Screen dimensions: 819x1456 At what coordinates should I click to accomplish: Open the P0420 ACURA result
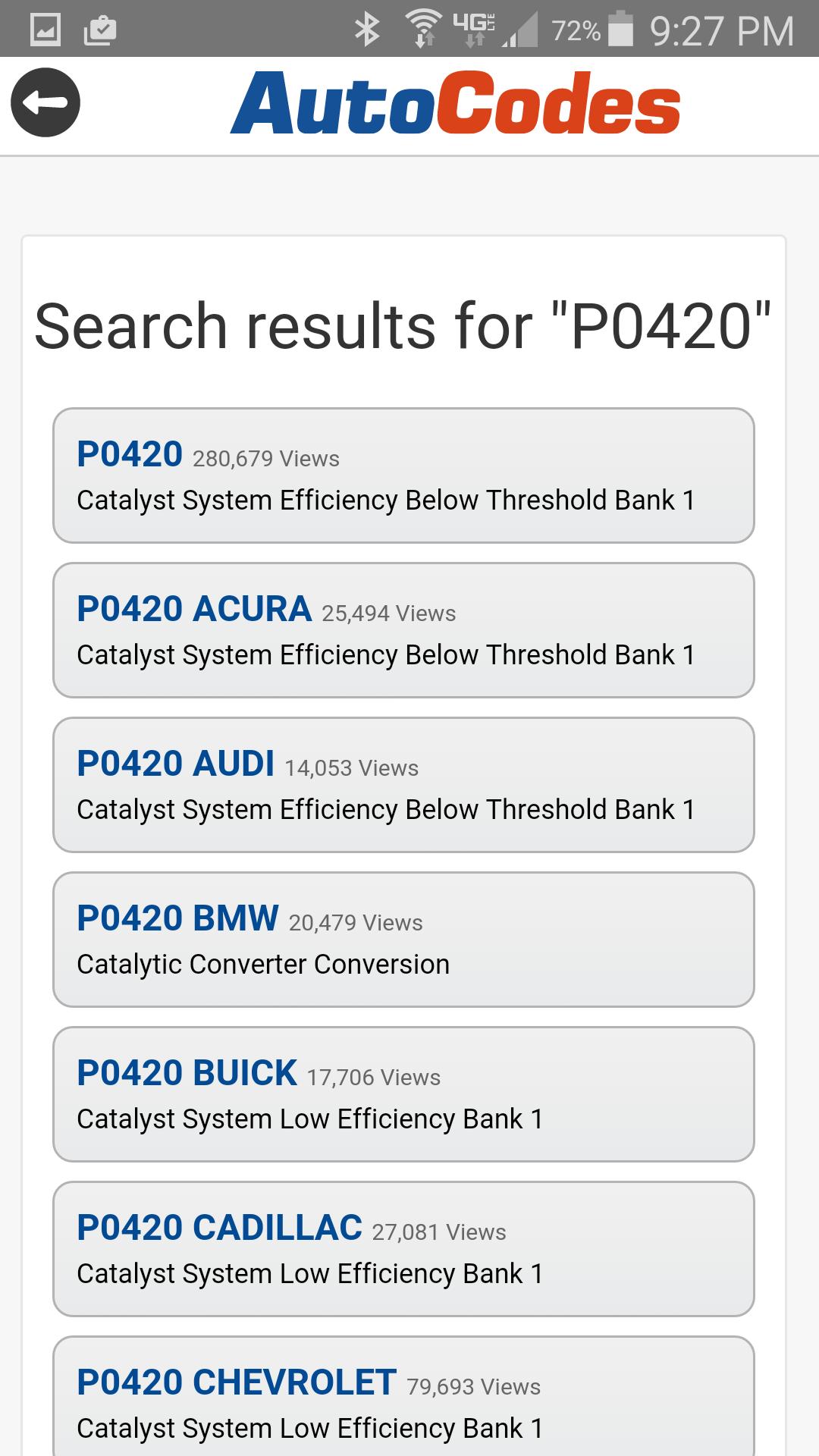click(x=403, y=630)
